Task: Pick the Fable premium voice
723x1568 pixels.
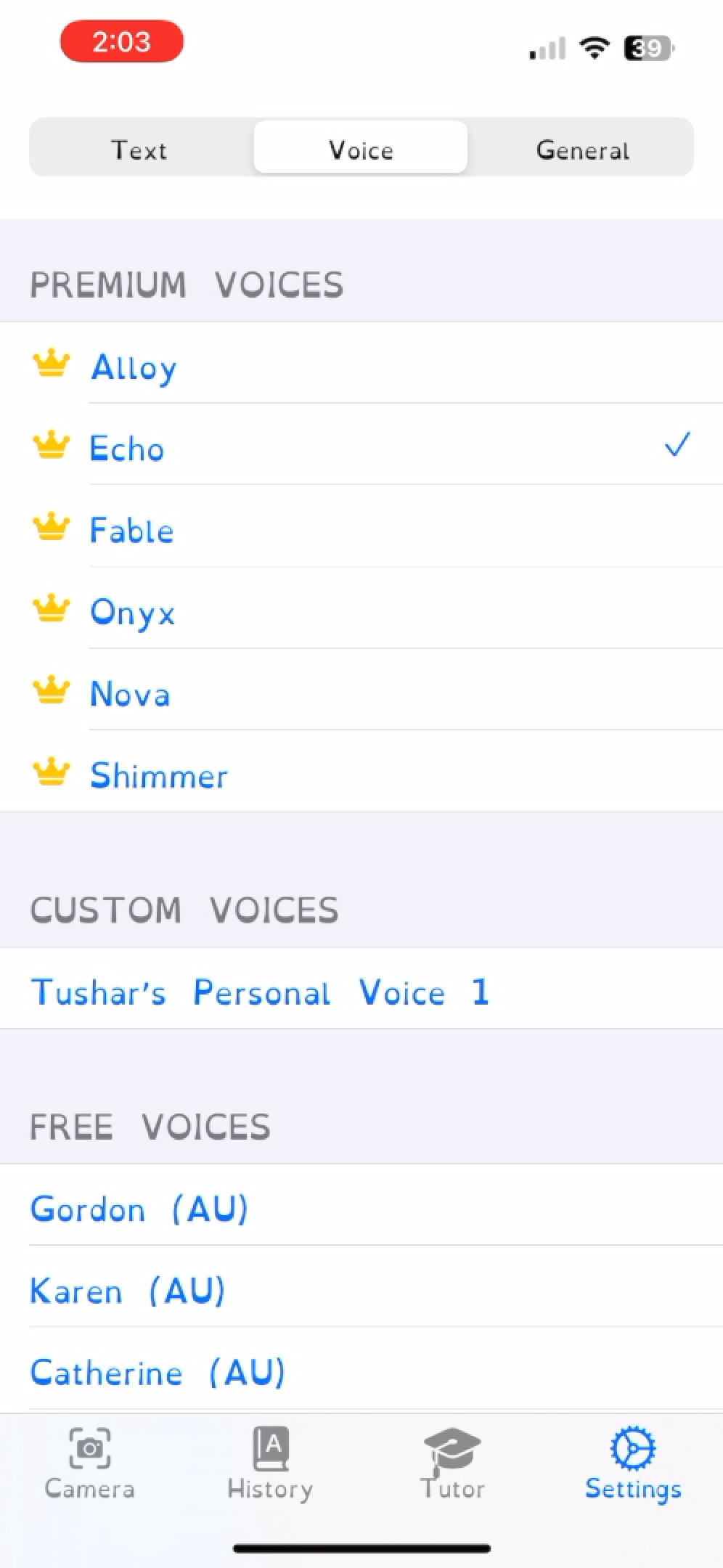Action: (x=132, y=530)
